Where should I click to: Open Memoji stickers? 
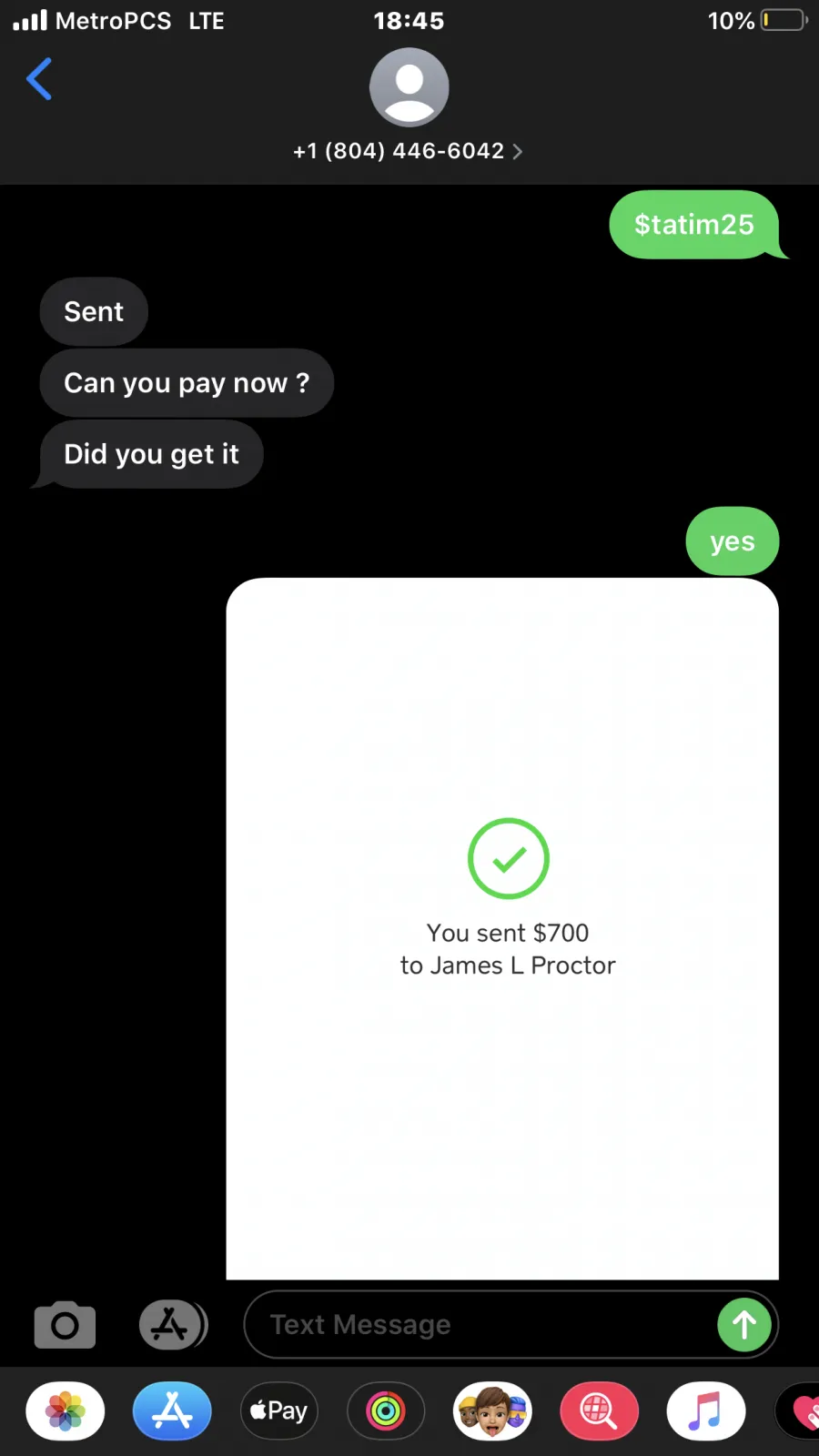(492, 1410)
